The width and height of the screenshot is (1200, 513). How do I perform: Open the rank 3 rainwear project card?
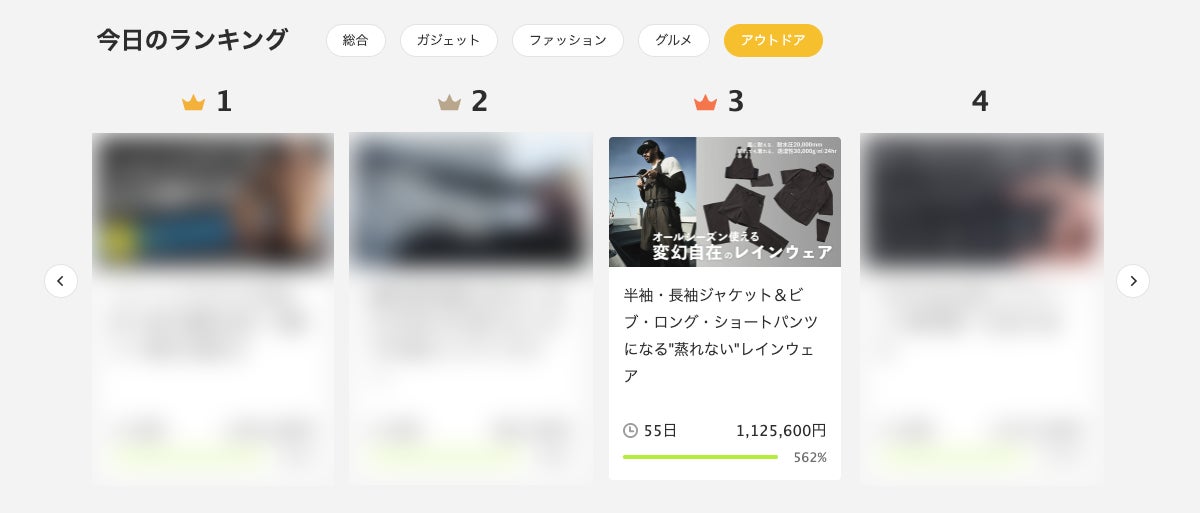coord(724,308)
